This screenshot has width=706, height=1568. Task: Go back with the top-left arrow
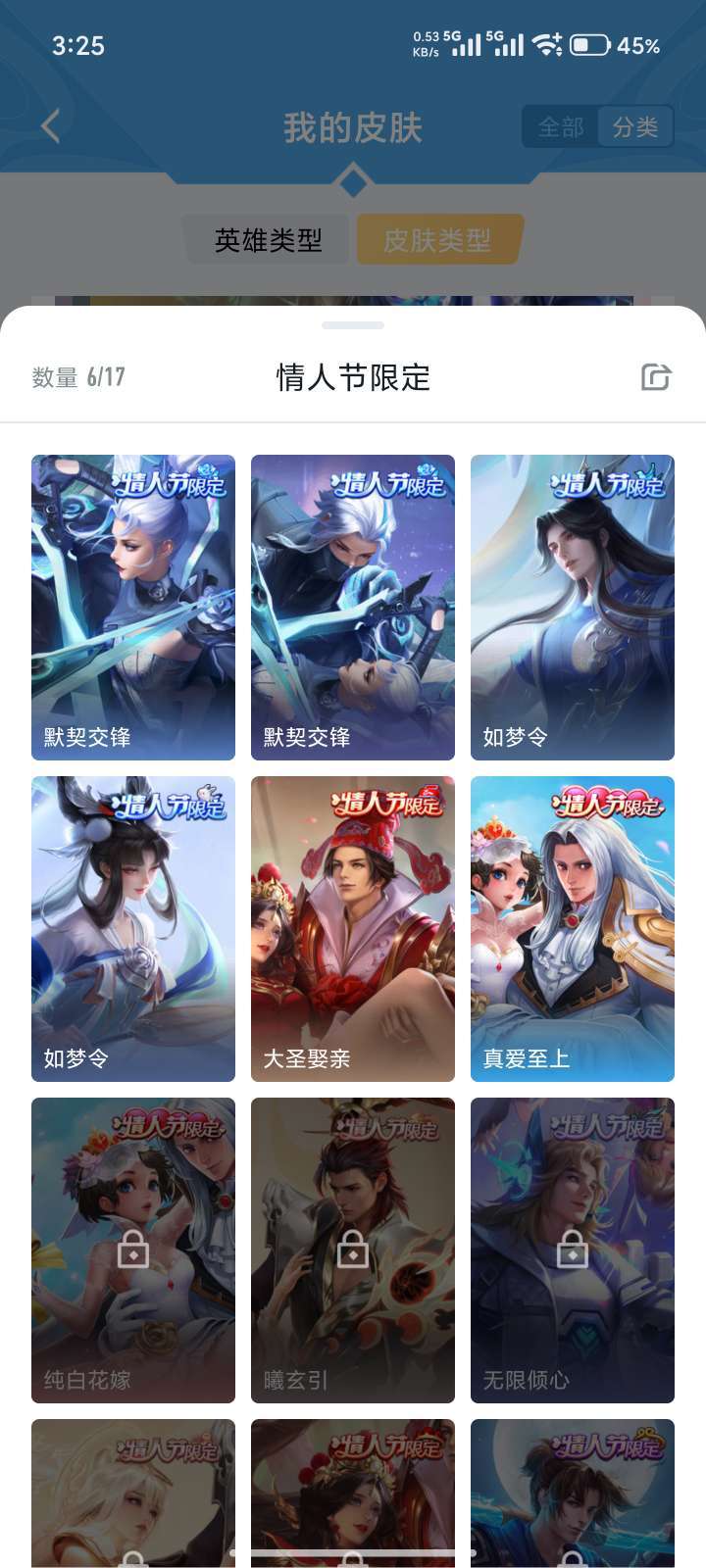51,125
